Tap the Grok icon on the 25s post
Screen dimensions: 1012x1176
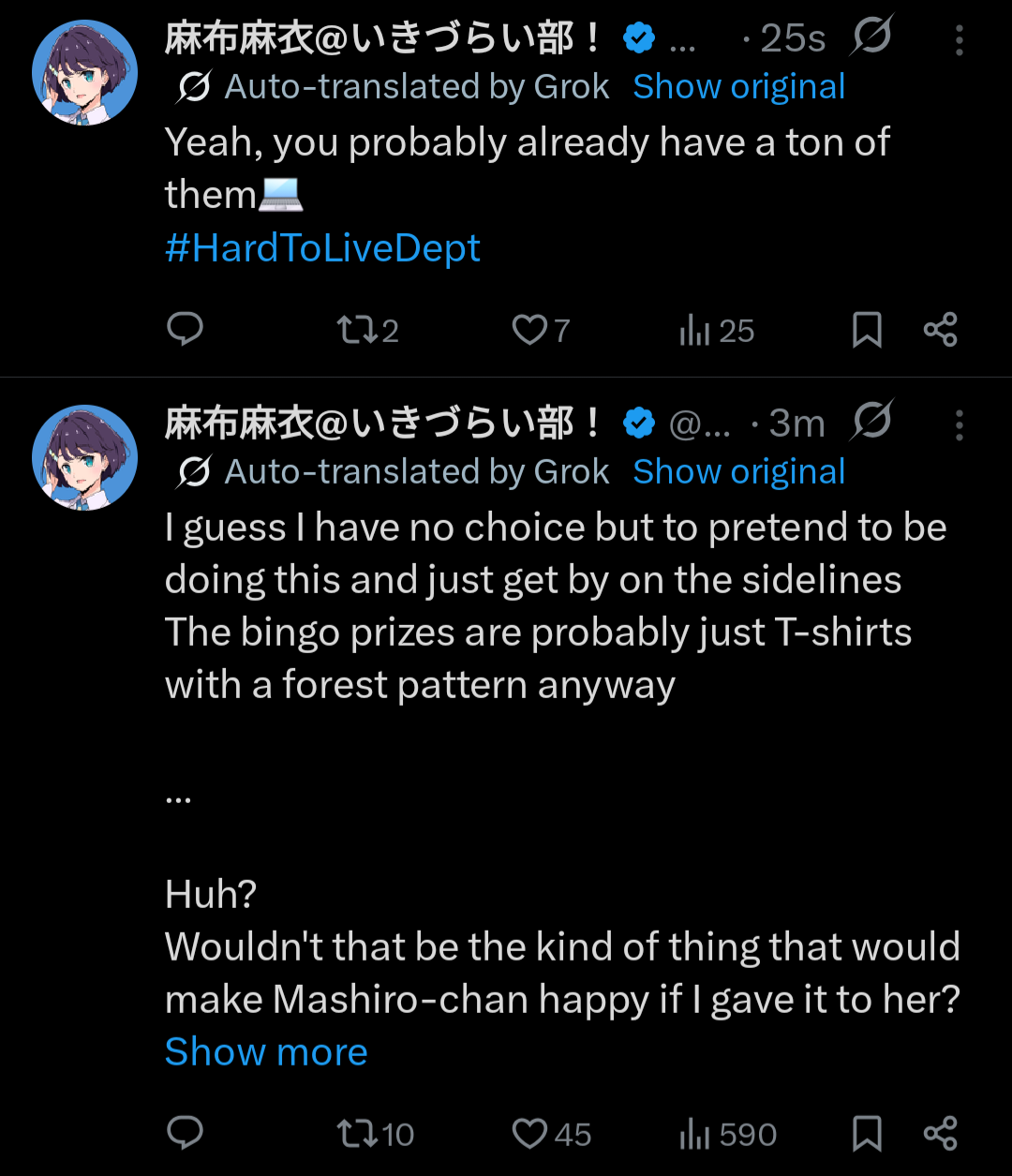tap(871, 38)
